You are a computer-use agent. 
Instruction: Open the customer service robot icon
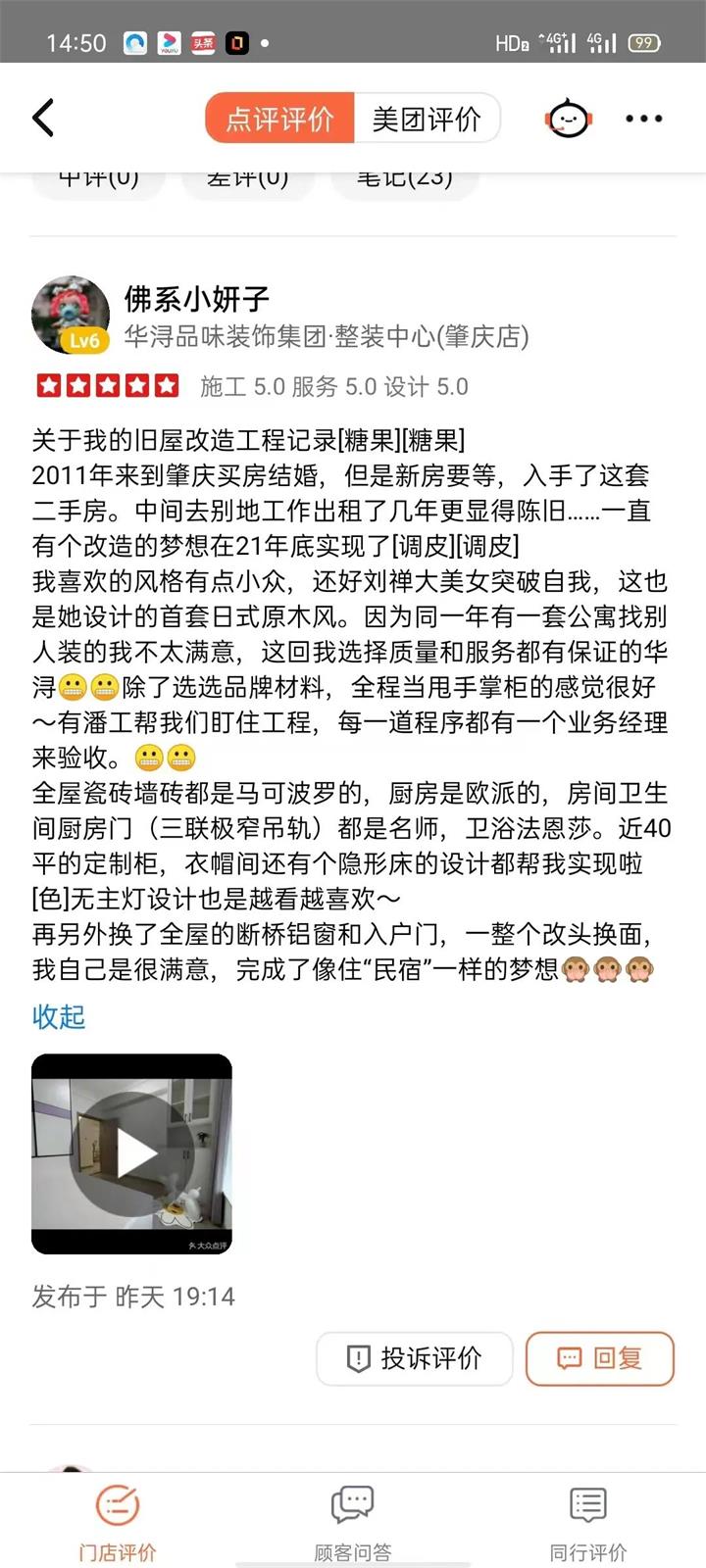(x=568, y=119)
